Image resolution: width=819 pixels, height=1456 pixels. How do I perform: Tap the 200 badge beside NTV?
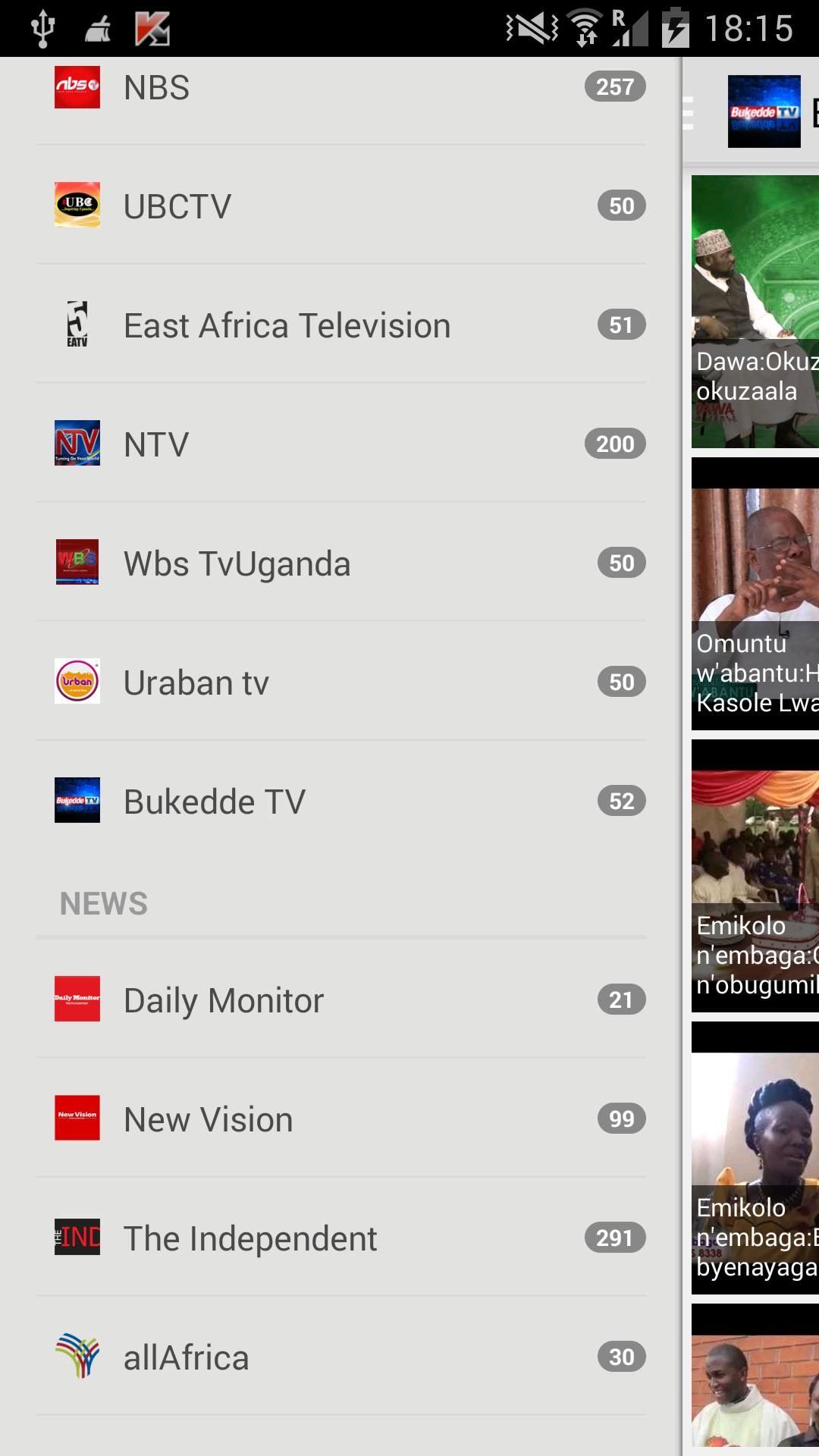616,443
